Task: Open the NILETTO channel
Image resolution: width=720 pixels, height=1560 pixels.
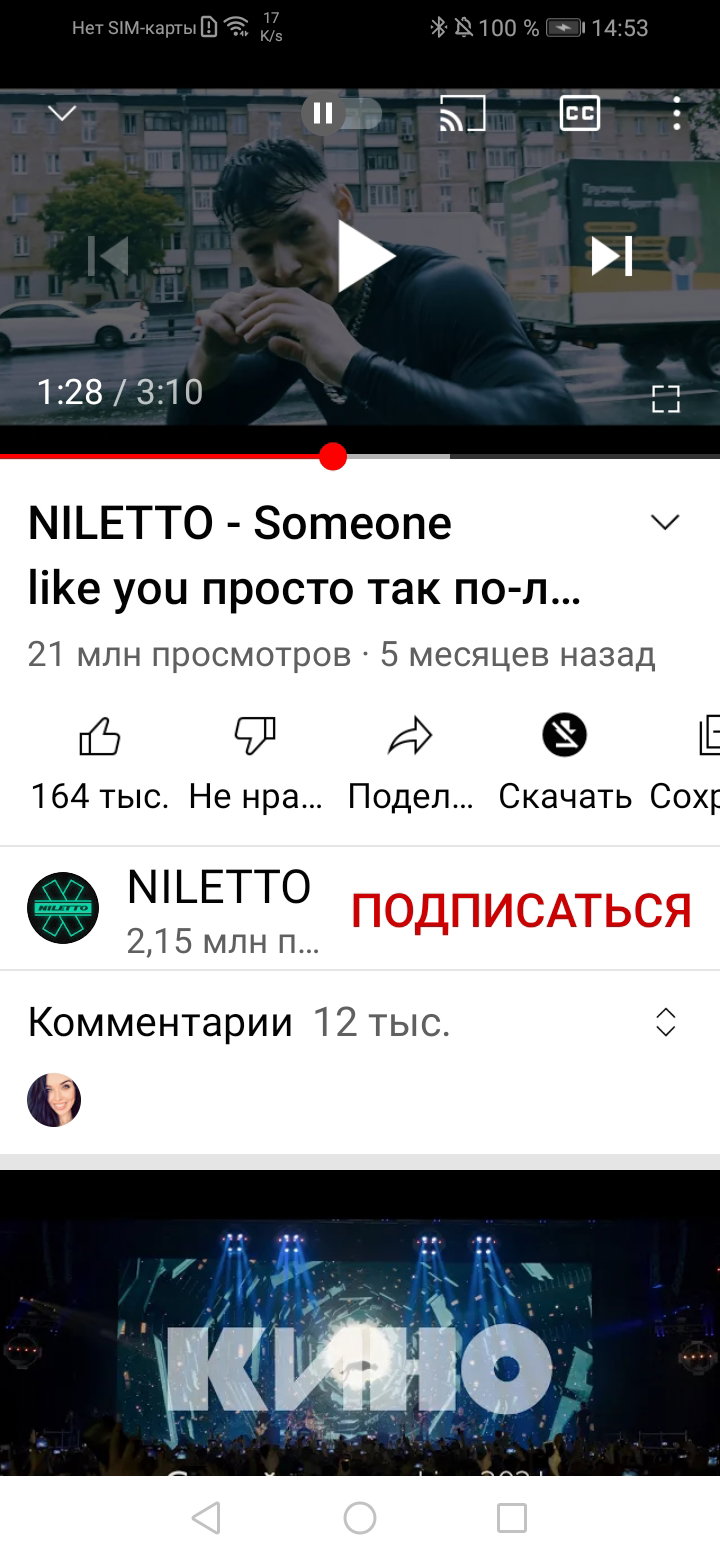Action: 175,908
